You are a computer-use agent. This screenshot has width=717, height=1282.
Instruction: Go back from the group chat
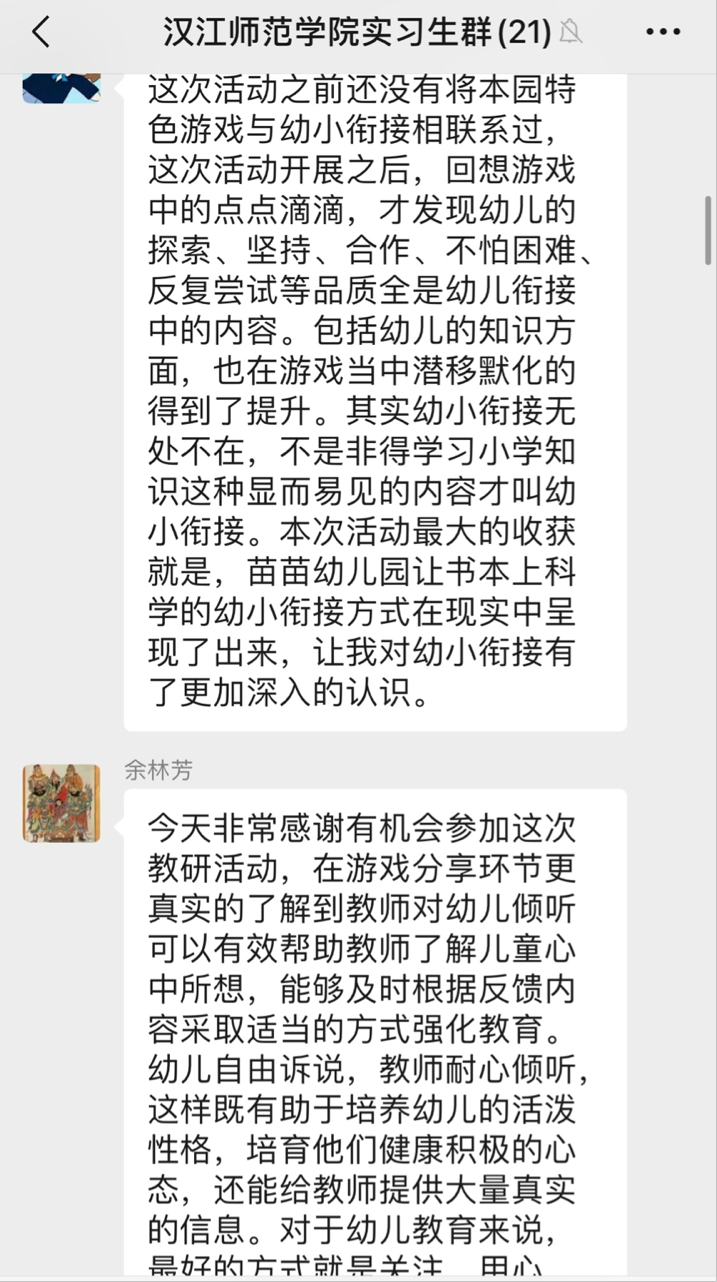(41, 33)
